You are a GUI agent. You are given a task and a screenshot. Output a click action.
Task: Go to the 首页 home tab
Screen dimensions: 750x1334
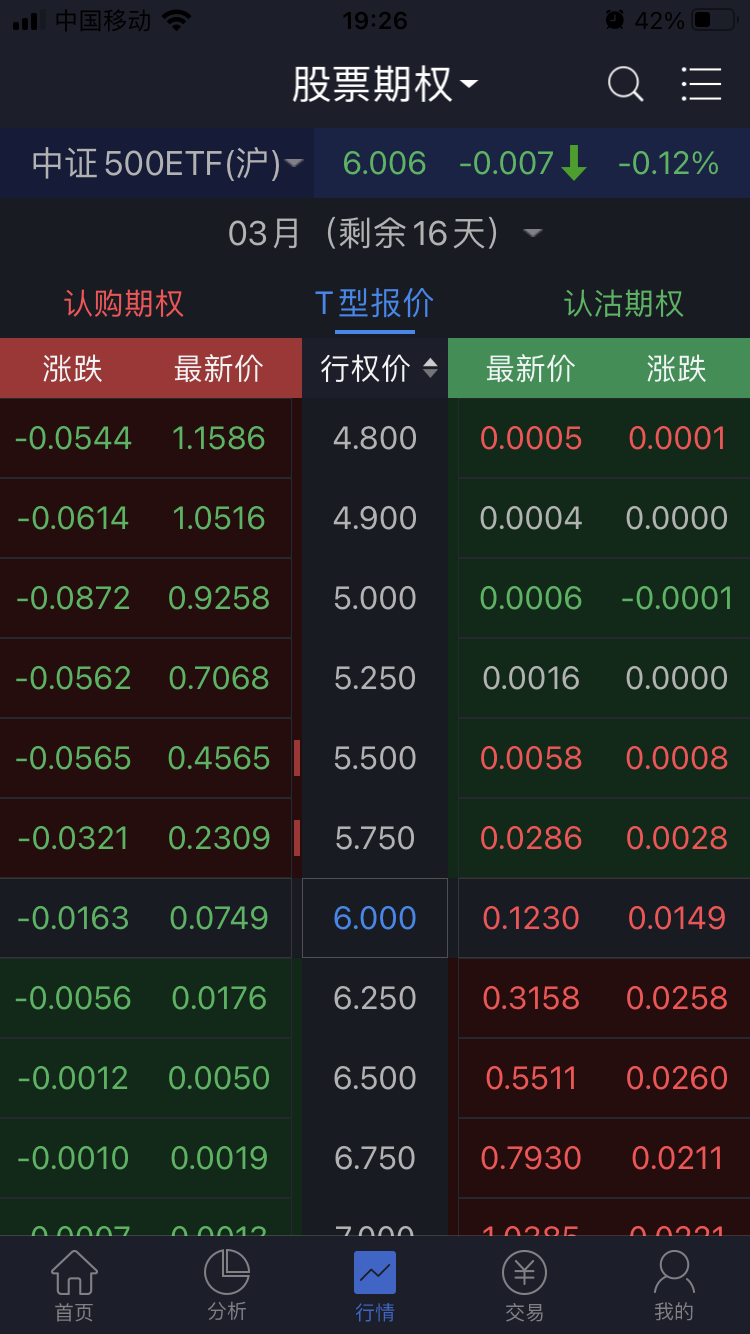coord(75,1285)
